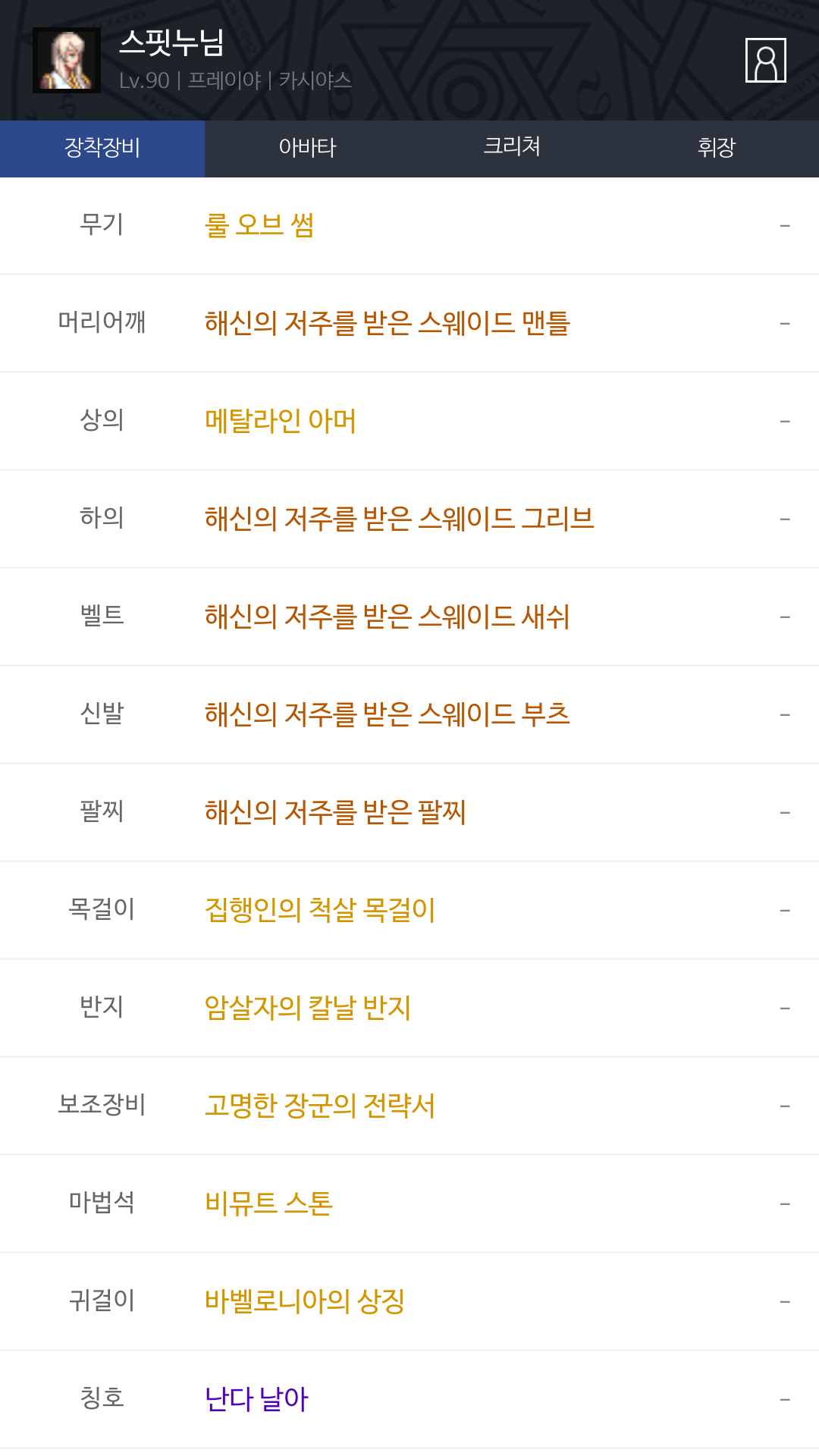Image resolution: width=819 pixels, height=1456 pixels.
Task: View 해신의 저주를 받은 스웨이드 그리브
Action: click(409, 519)
